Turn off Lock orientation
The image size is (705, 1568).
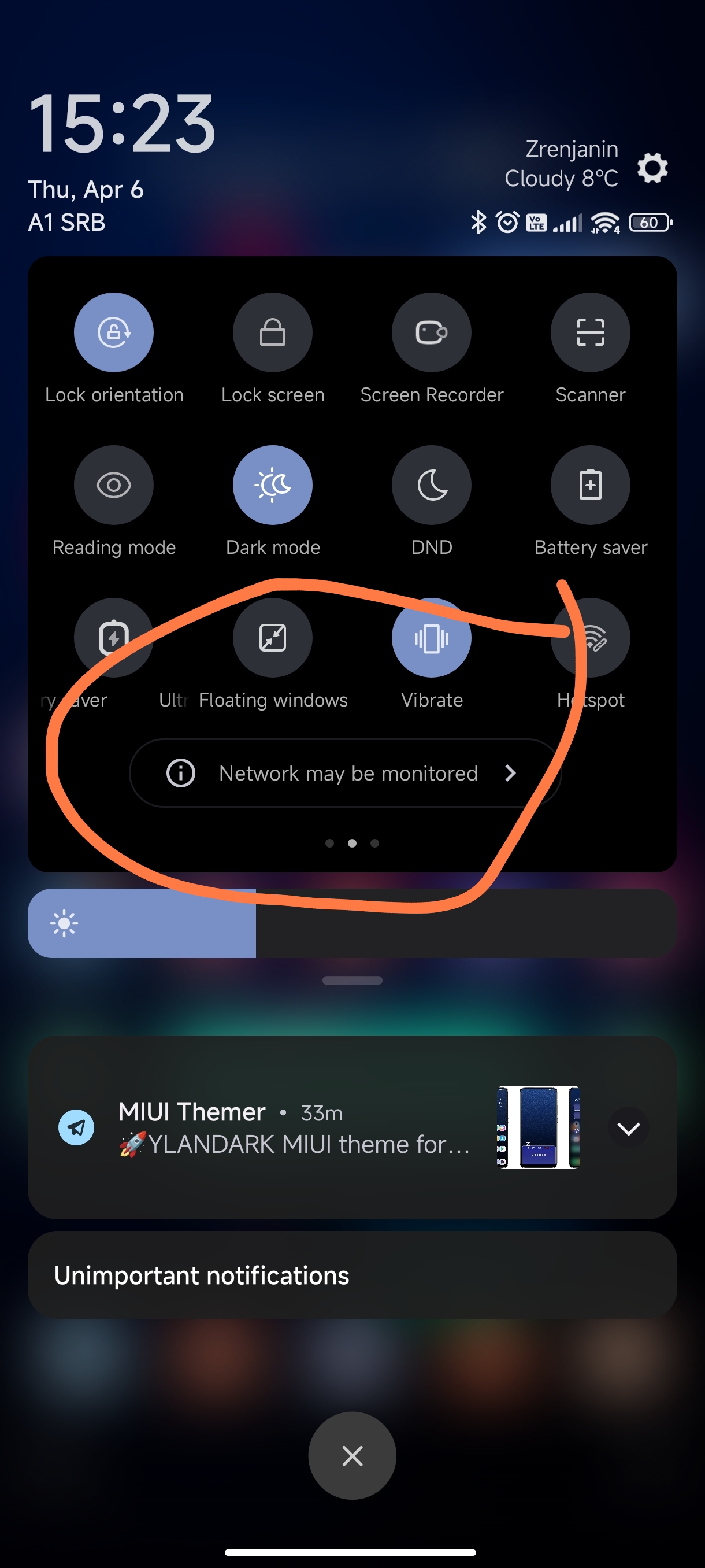click(114, 332)
